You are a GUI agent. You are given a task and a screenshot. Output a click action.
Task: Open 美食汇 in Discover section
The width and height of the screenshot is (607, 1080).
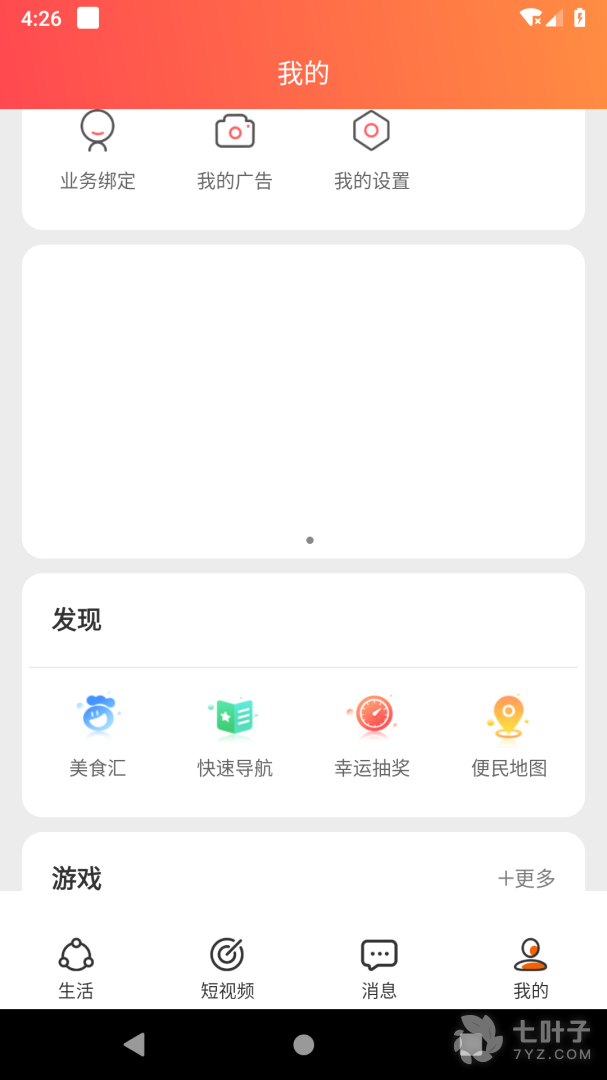pyautogui.click(x=97, y=736)
